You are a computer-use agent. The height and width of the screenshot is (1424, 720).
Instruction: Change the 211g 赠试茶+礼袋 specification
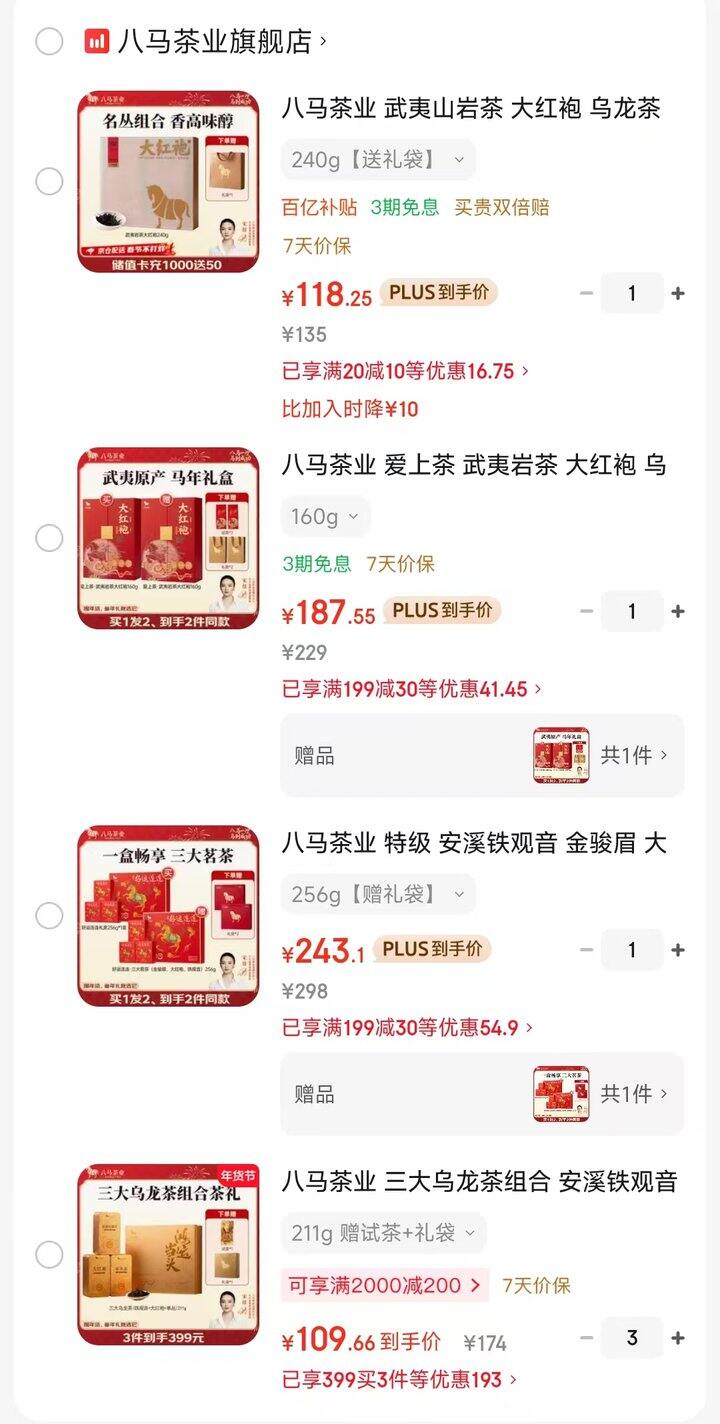pos(384,1233)
